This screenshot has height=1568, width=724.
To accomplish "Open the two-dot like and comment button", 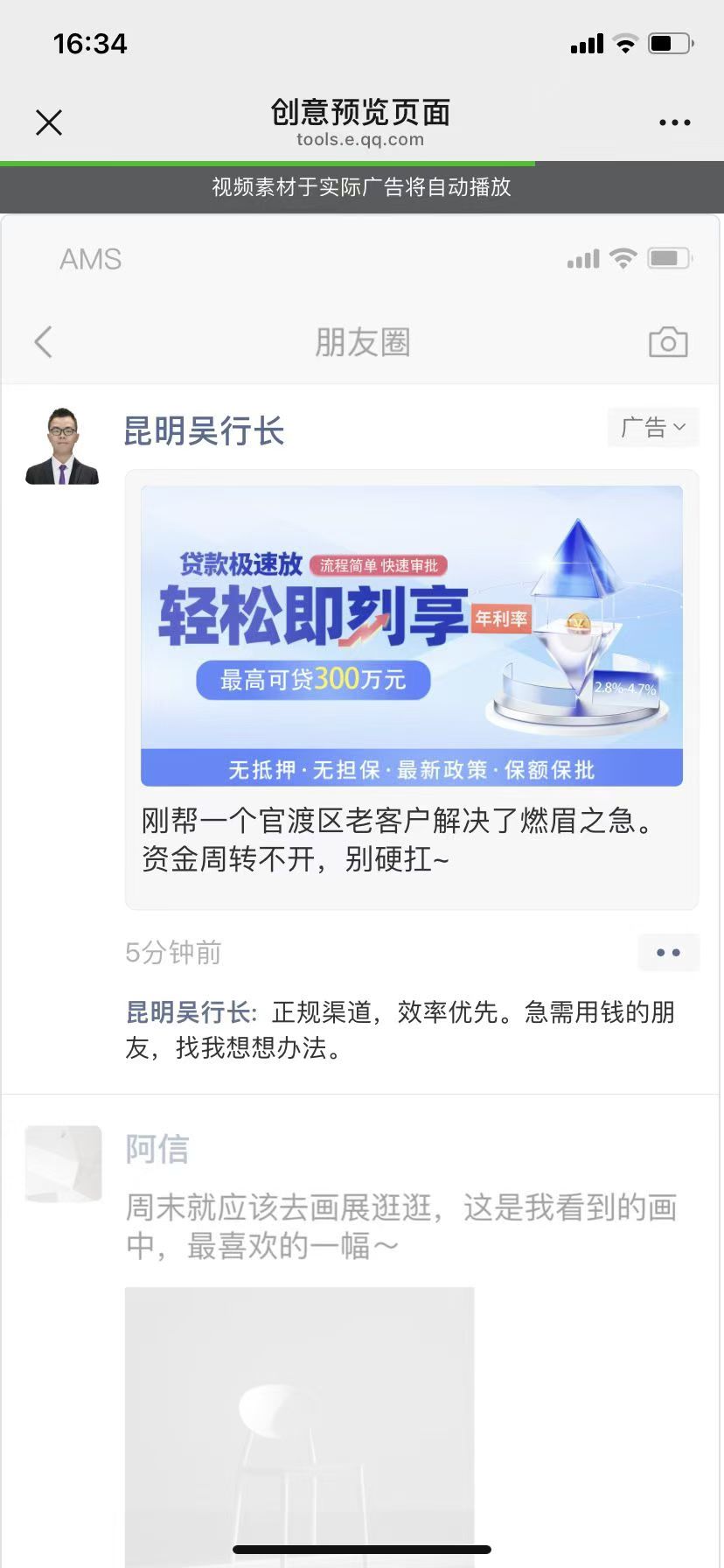I will (x=668, y=953).
